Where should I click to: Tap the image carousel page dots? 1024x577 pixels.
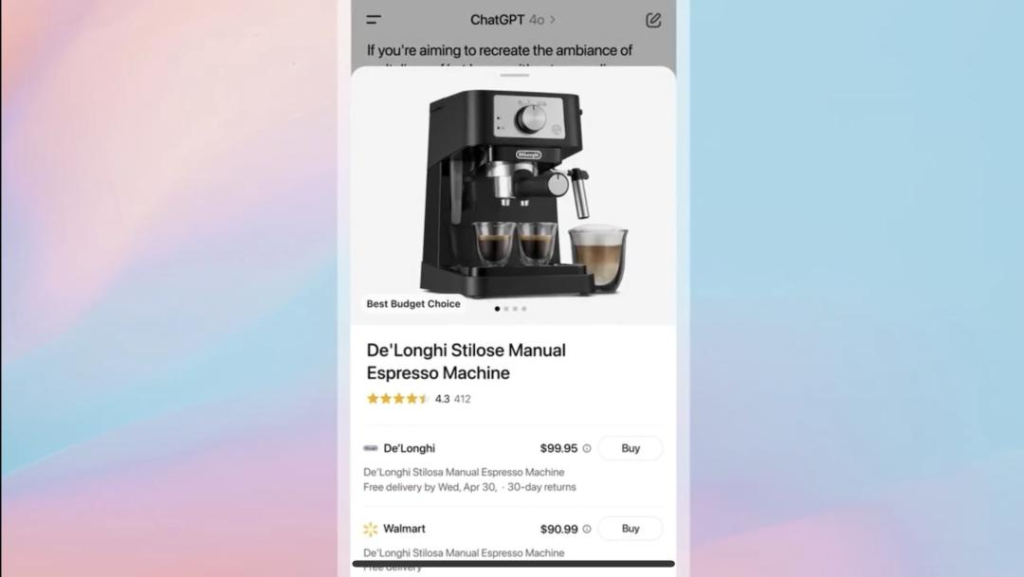(511, 309)
